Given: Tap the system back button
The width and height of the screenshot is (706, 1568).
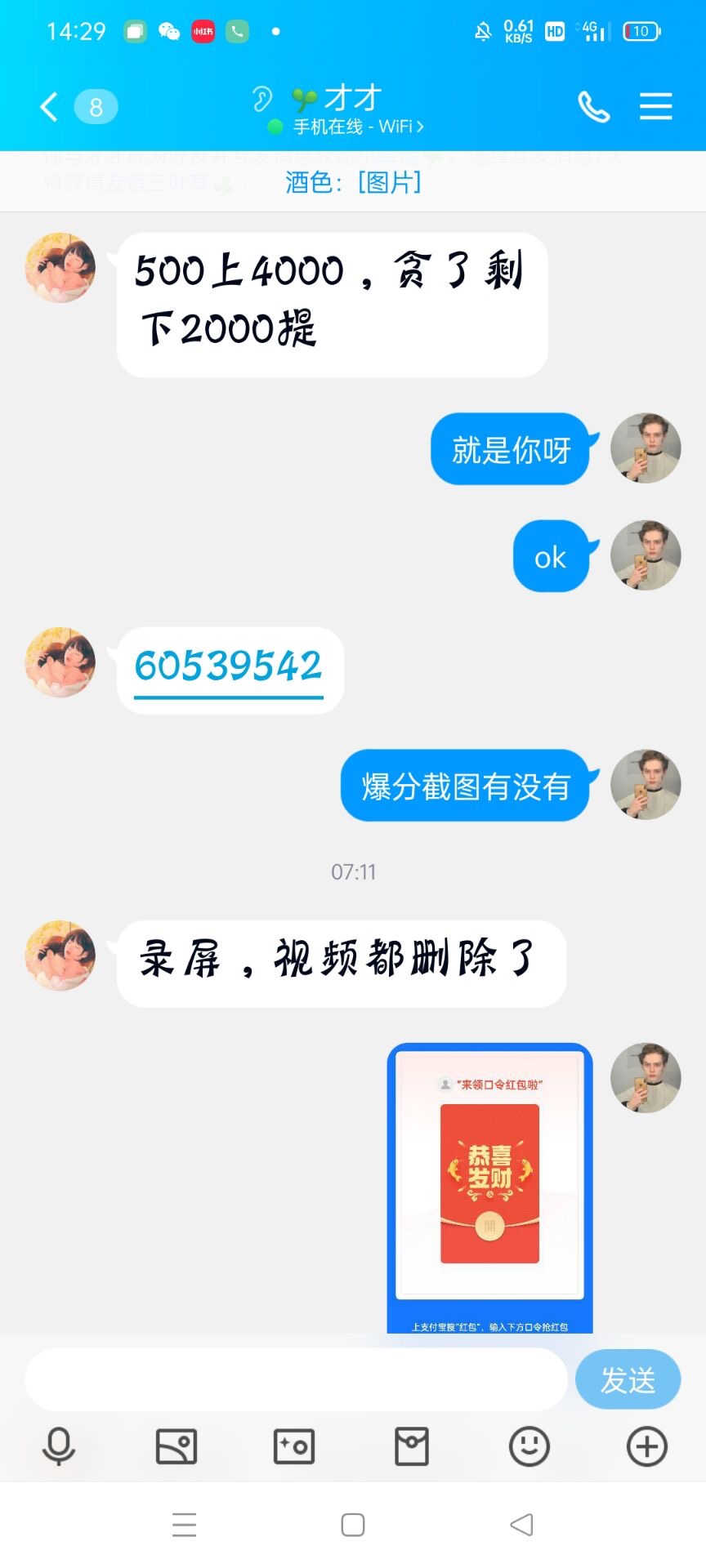Looking at the screenshot, I should (521, 1525).
